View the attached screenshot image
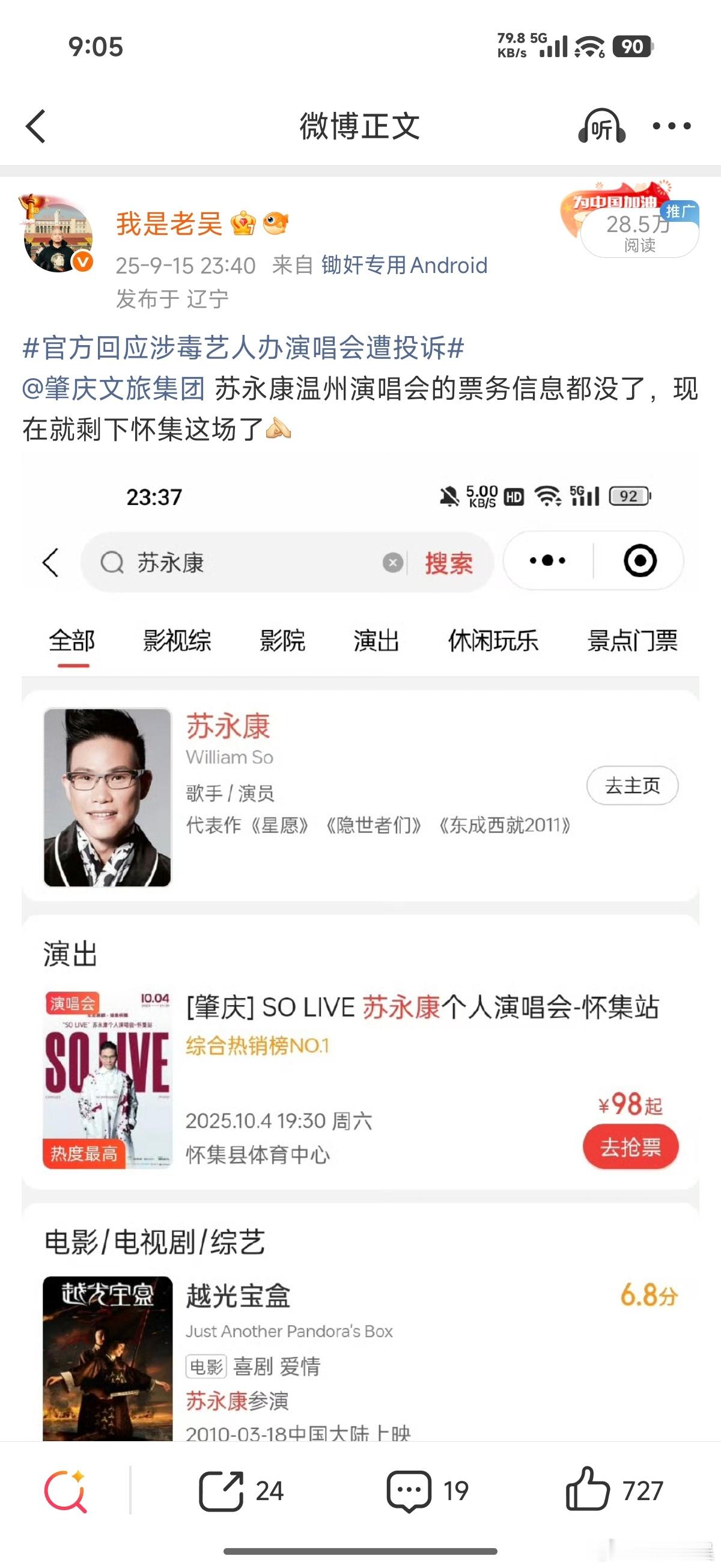This screenshot has height=1568, width=721. [x=360, y=949]
